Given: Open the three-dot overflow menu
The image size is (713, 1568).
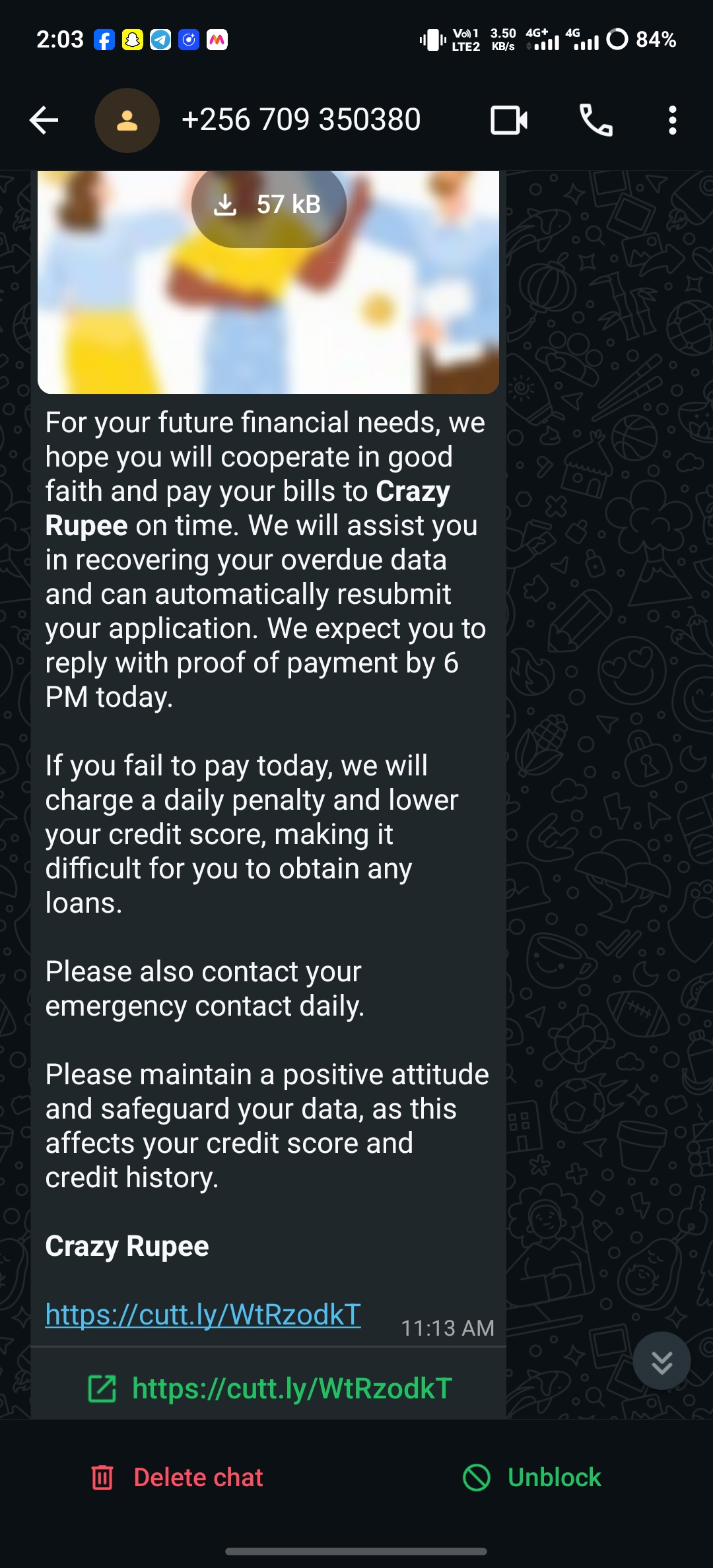Looking at the screenshot, I should click(672, 120).
